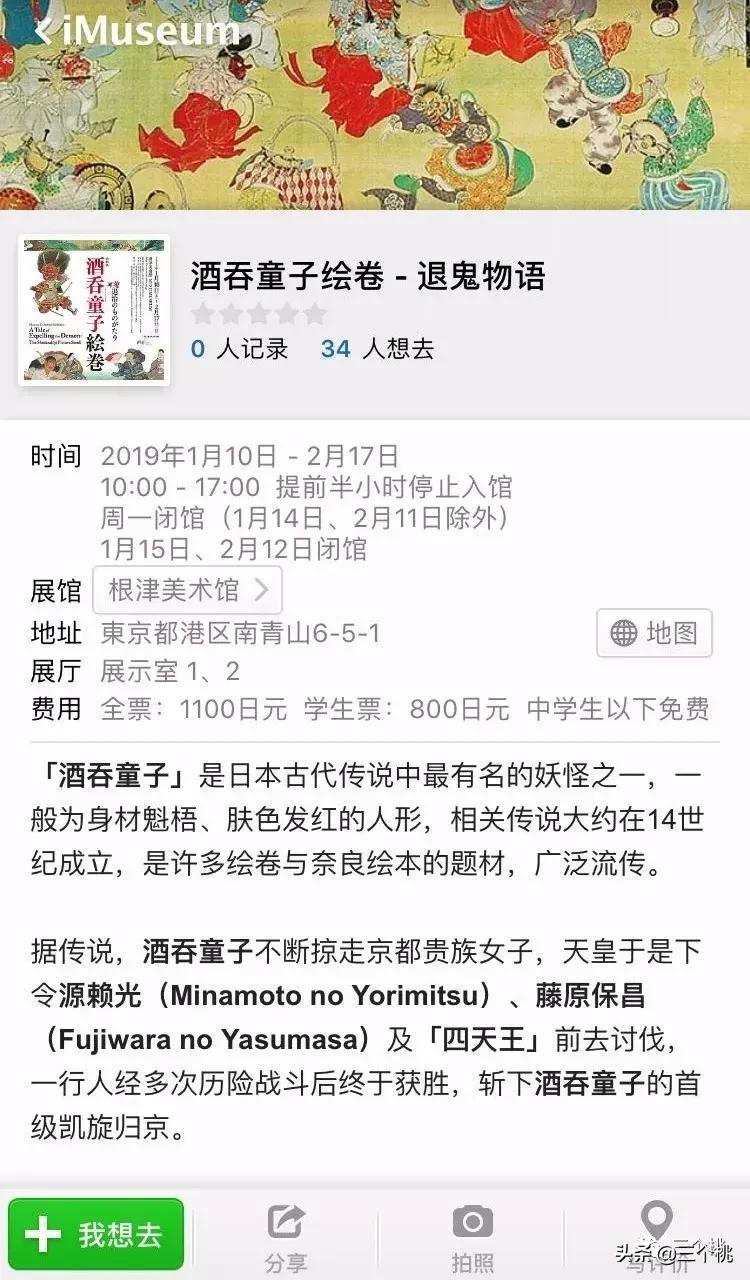Screen dimensions: 750x1280
Task: Select the first gray star to rate
Action: (x=203, y=312)
